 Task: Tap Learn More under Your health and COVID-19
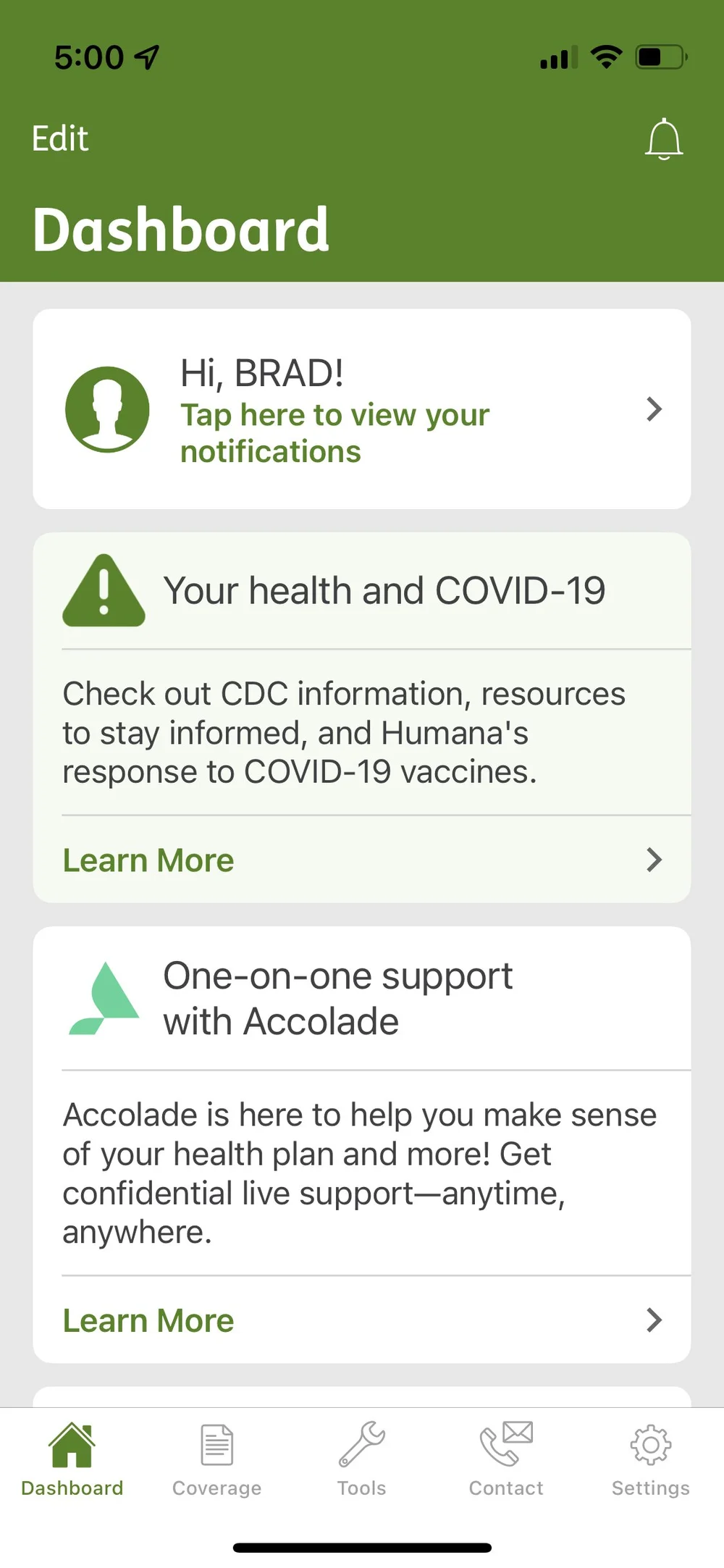[x=361, y=860]
